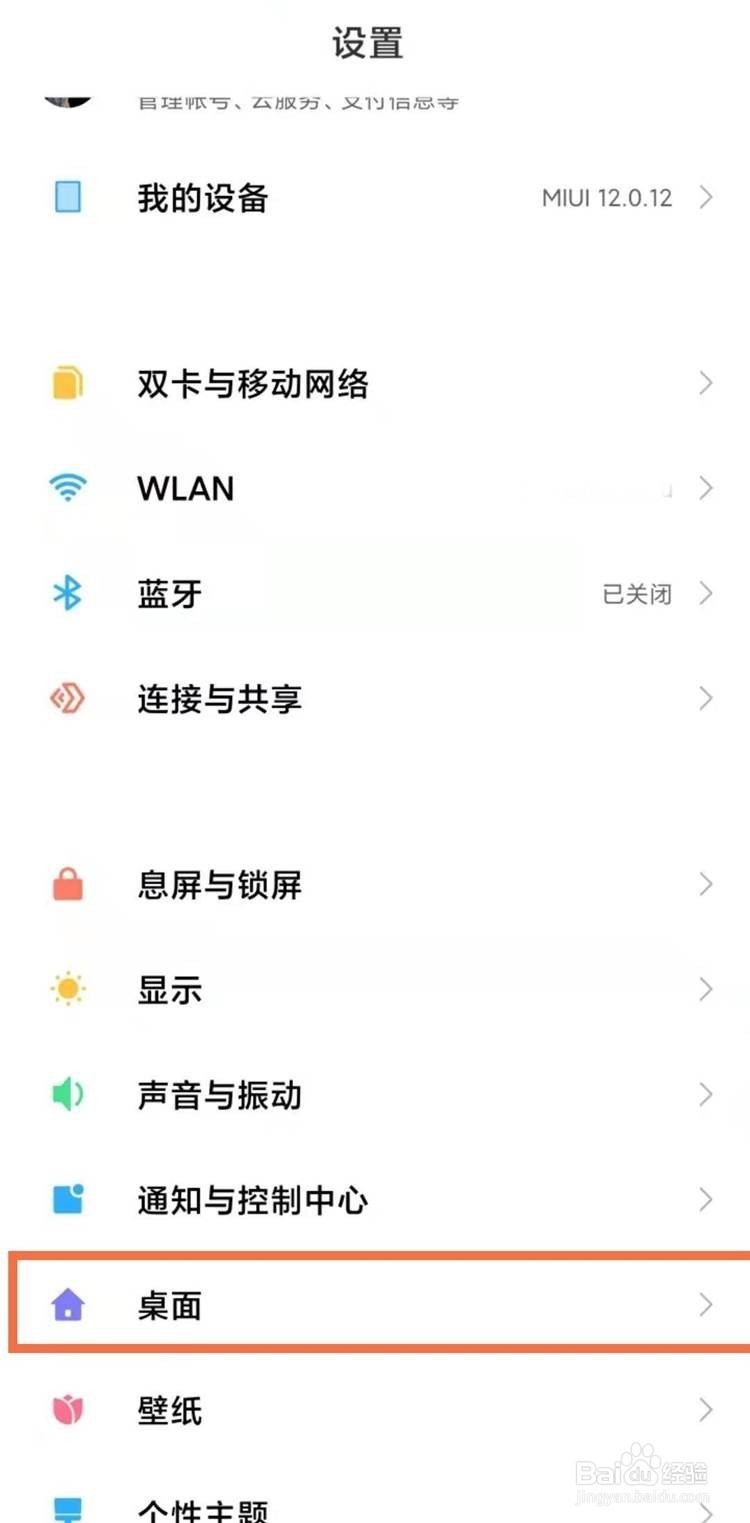Tap the 桌面 home screen icon

tap(67, 1306)
